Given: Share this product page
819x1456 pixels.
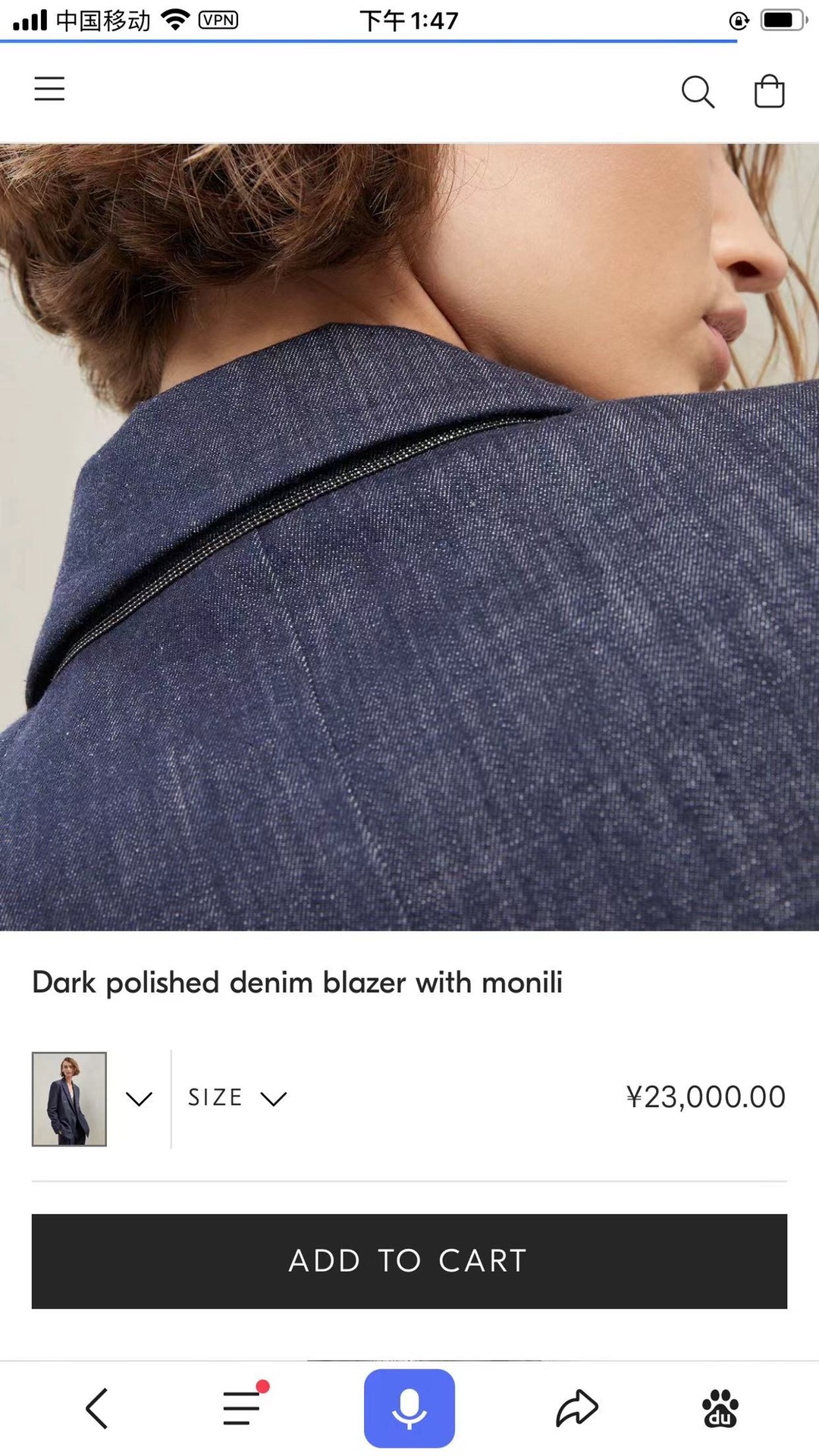Looking at the screenshot, I should tap(577, 1408).
